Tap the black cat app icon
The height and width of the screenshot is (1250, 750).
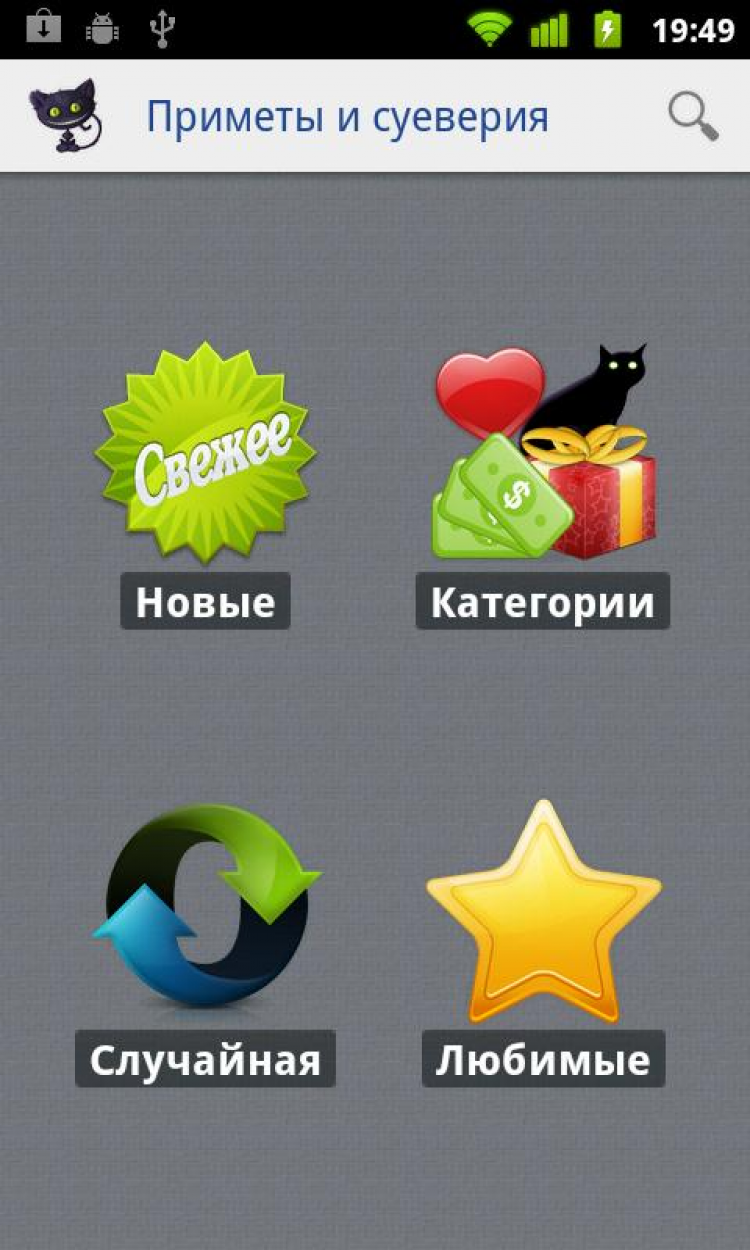64,116
